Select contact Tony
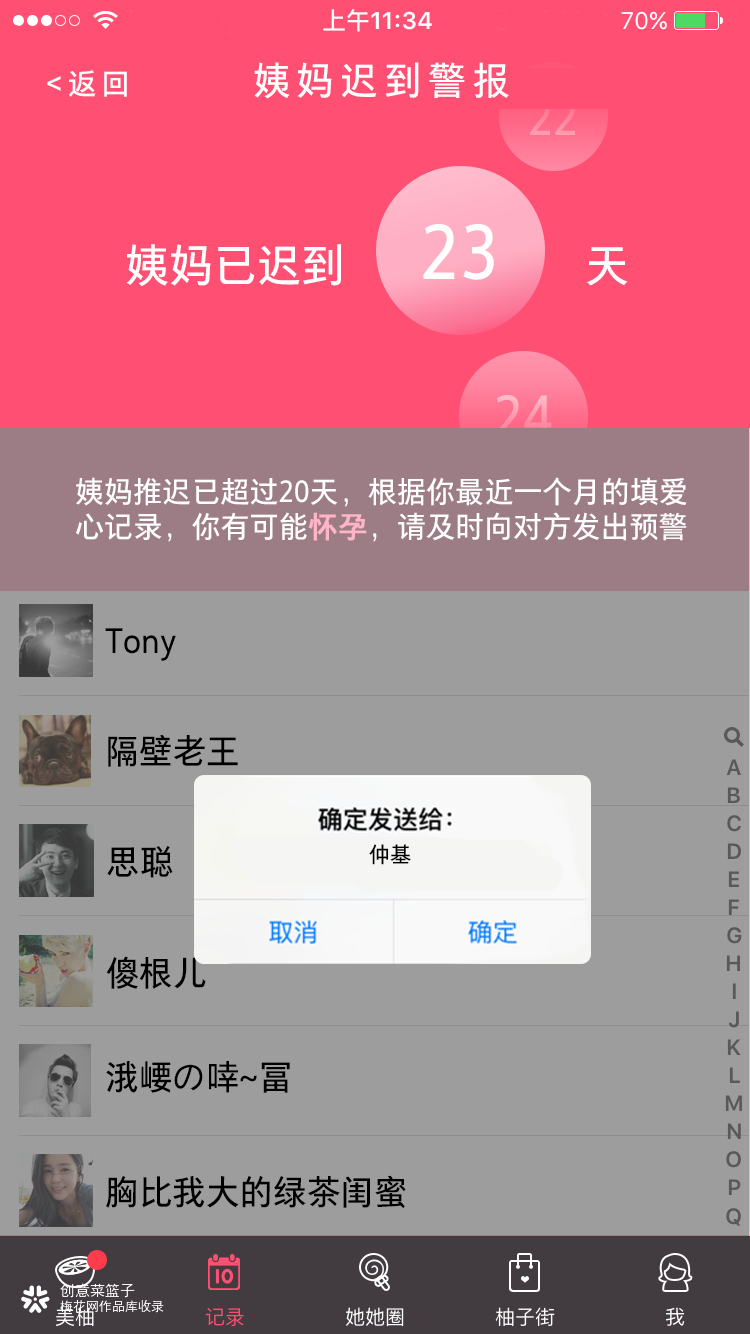This screenshot has height=1334, width=750. pyautogui.click(x=140, y=641)
